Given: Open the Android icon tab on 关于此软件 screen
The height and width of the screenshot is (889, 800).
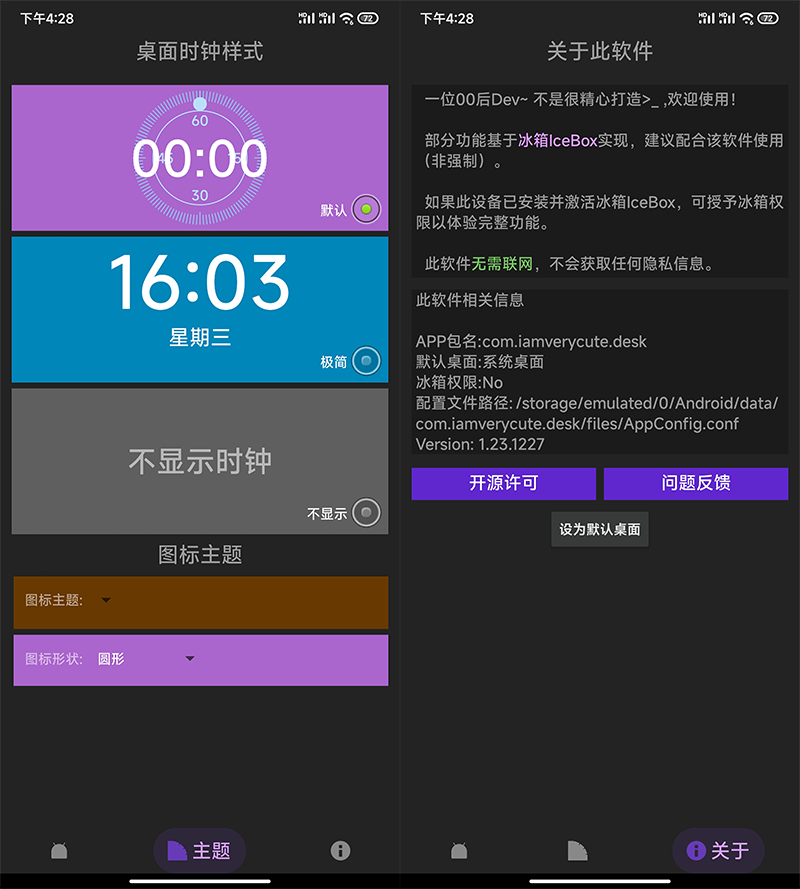Looking at the screenshot, I should pyautogui.click(x=459, y=851).
